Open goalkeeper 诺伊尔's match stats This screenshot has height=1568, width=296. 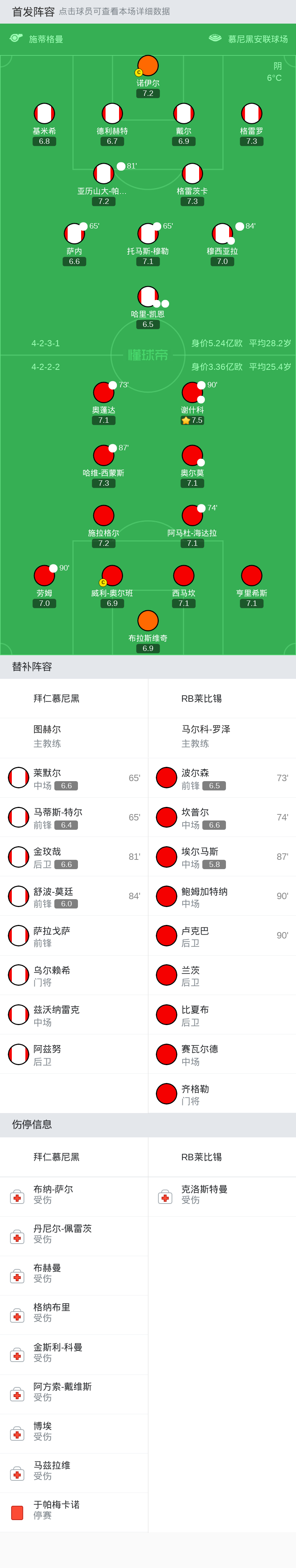(148, 66)
